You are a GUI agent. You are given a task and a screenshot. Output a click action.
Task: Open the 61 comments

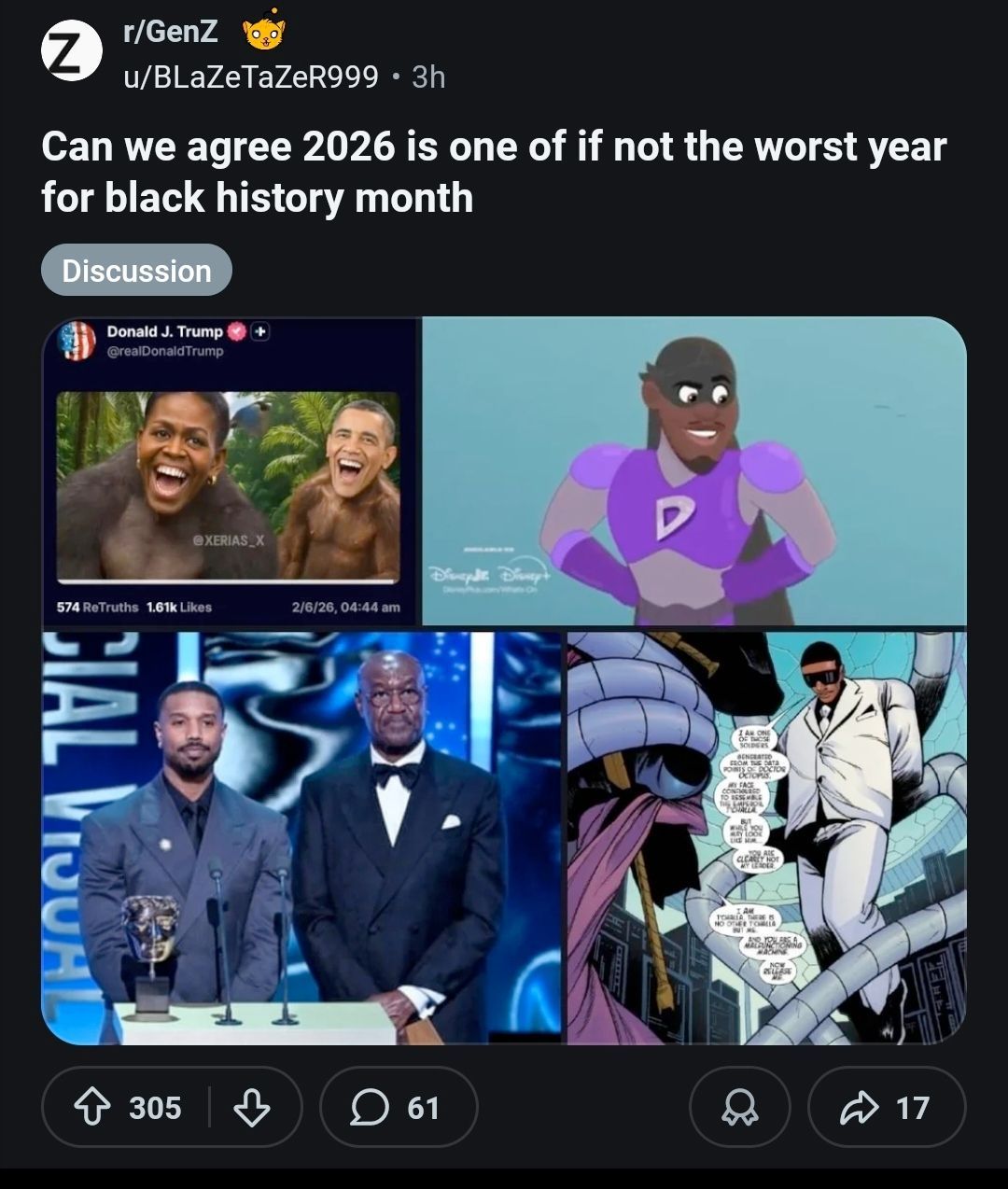pos(399,1108)
